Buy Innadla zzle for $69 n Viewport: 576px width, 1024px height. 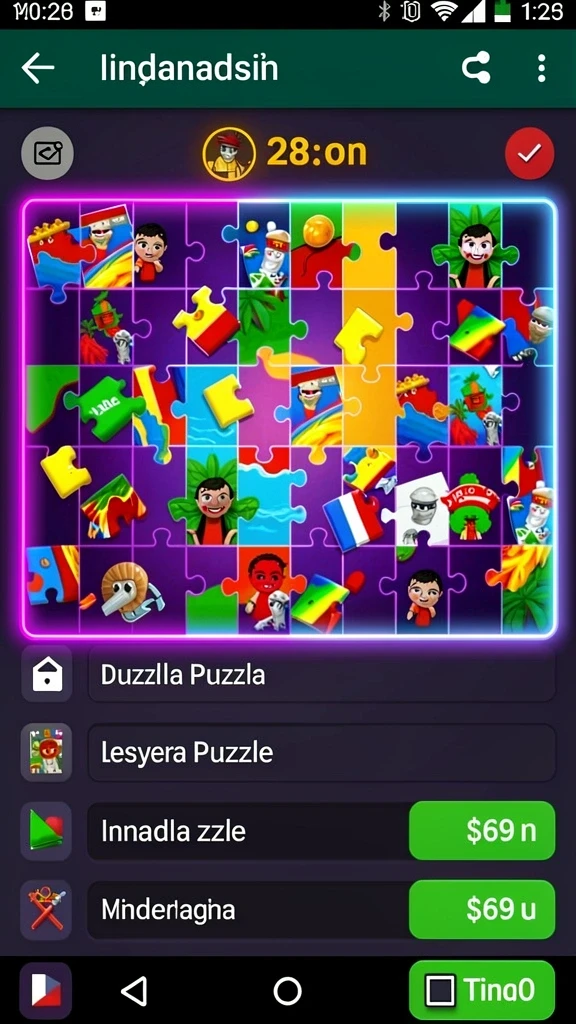[x=482, y=831]
